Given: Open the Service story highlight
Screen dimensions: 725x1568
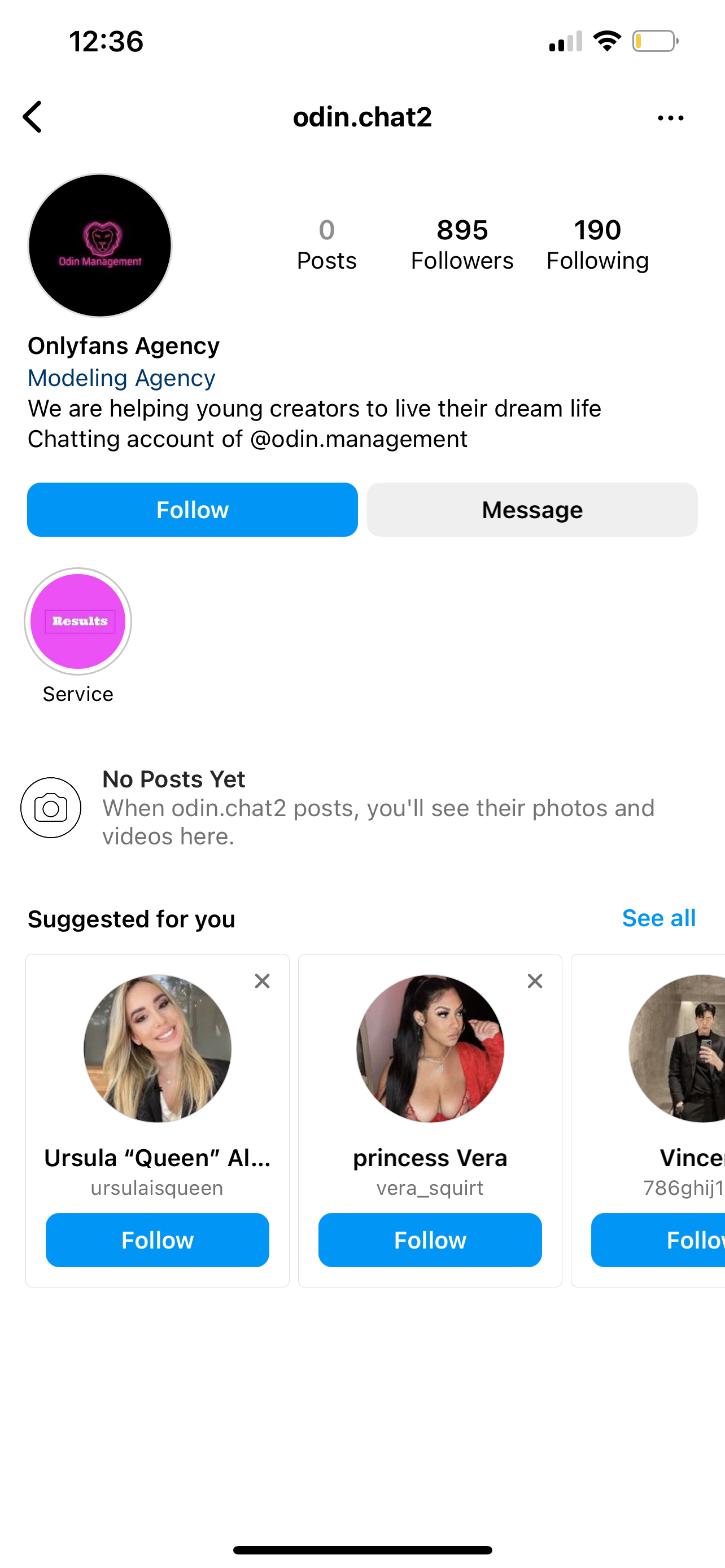Looking at the screenshot, I should pyautogui.click(x=78, y=621).
